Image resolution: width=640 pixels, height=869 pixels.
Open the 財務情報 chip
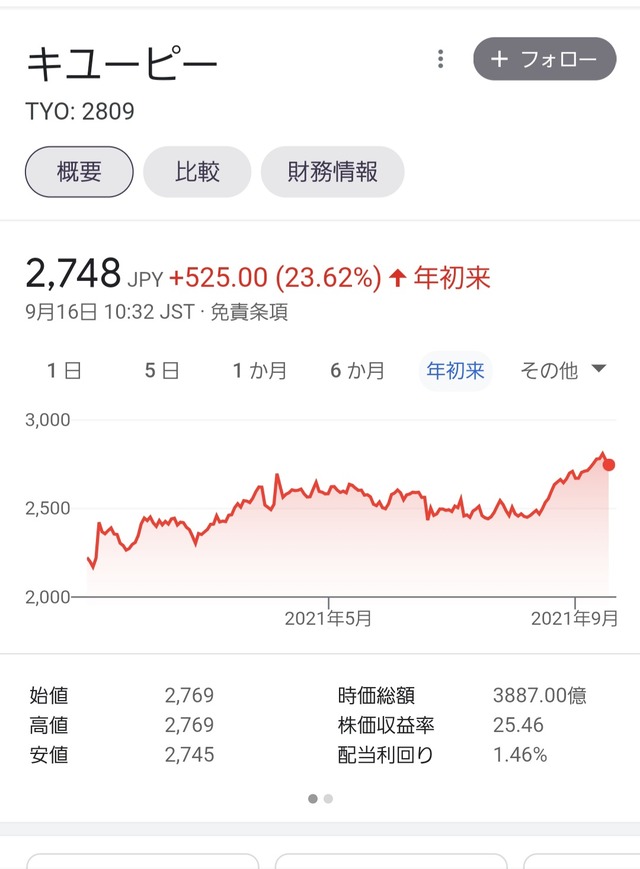pyautogui.click(x=332, y=172)
